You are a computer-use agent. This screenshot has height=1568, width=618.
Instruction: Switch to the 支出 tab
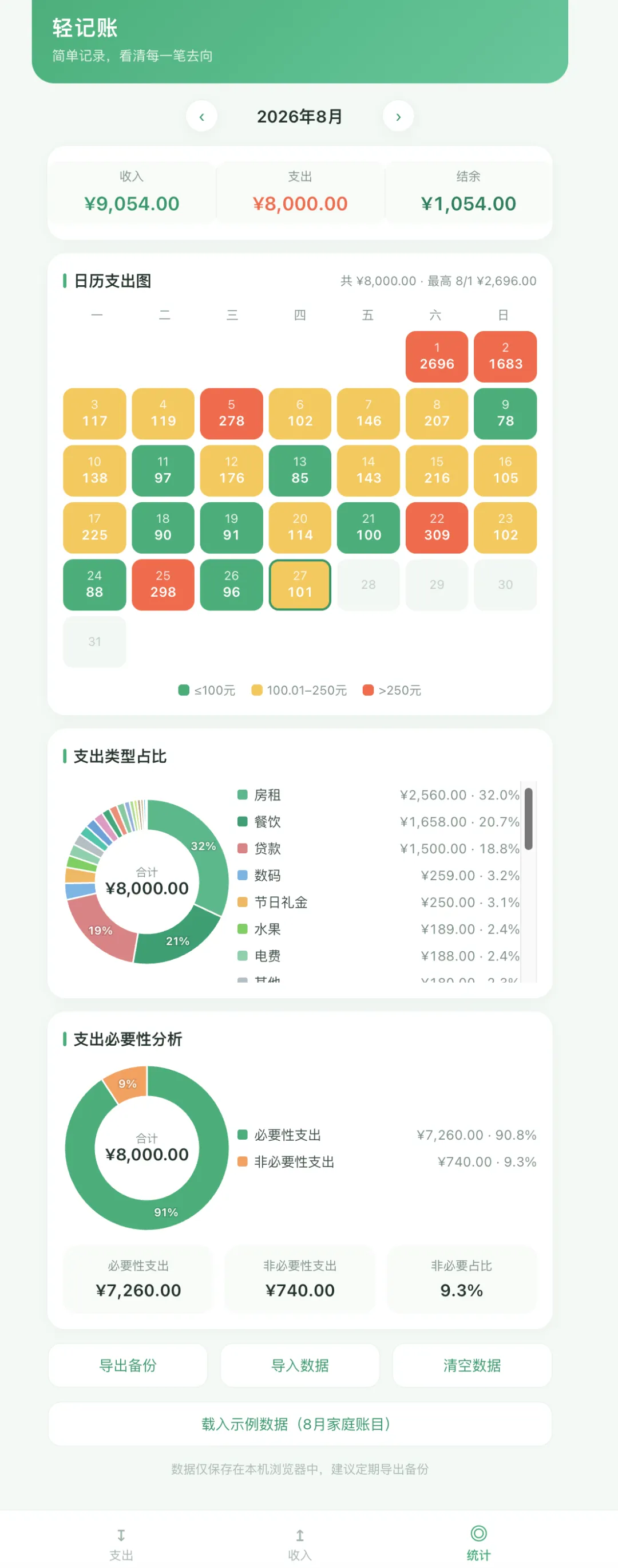tap(121, 1543)
